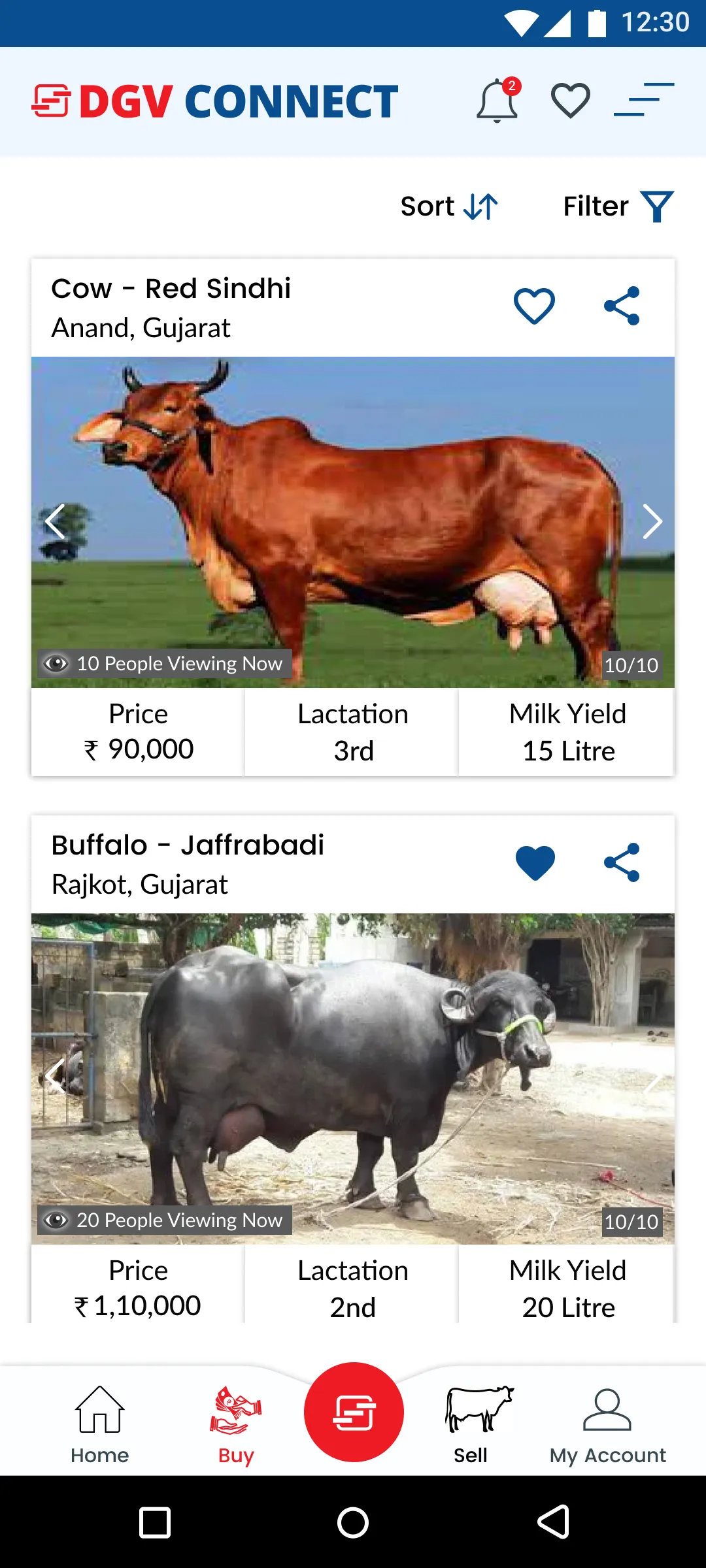Go to the Home tab
Image resolution: width=706 pixels, height=1568 pixels.
(x=99, y=1425)
